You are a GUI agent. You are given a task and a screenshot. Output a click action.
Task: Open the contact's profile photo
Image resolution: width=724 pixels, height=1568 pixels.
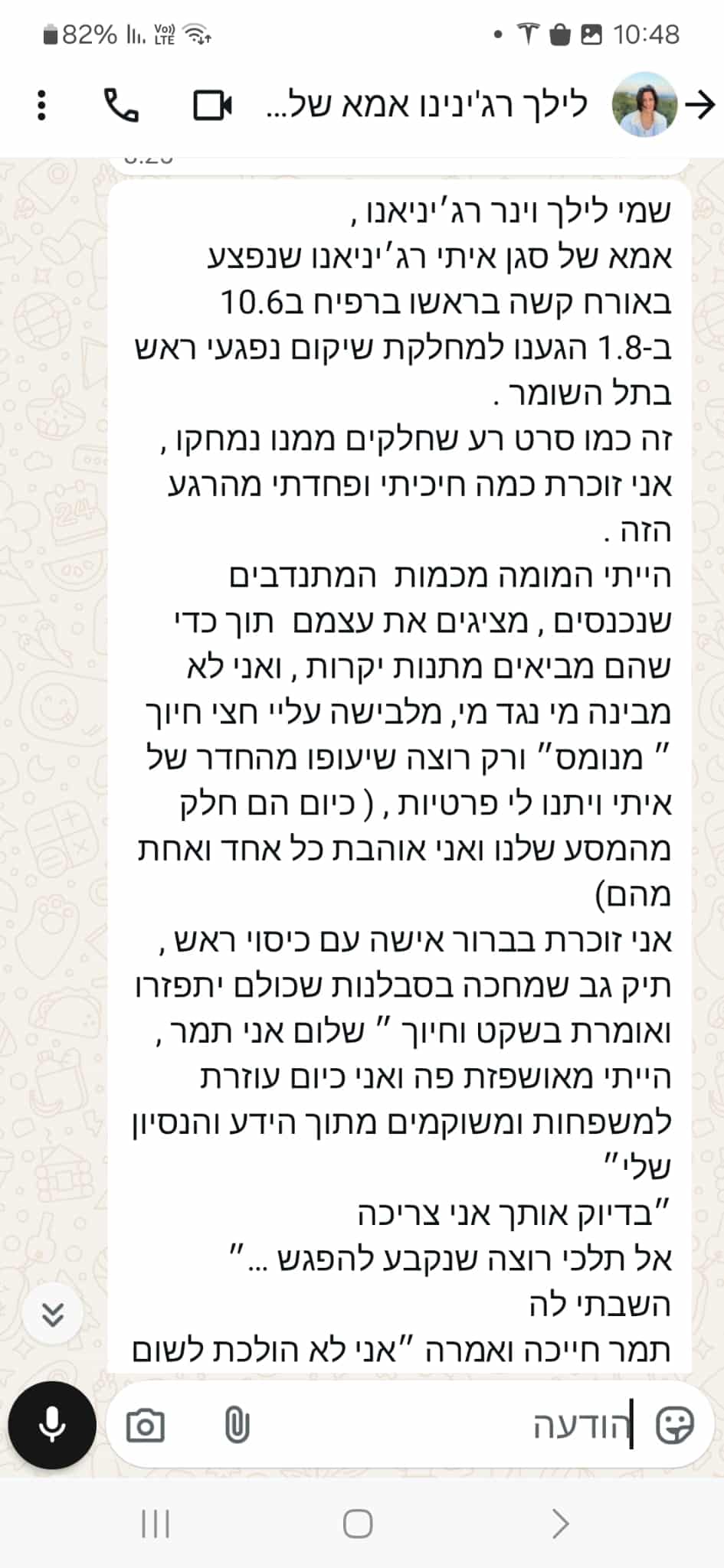[644, 105]
